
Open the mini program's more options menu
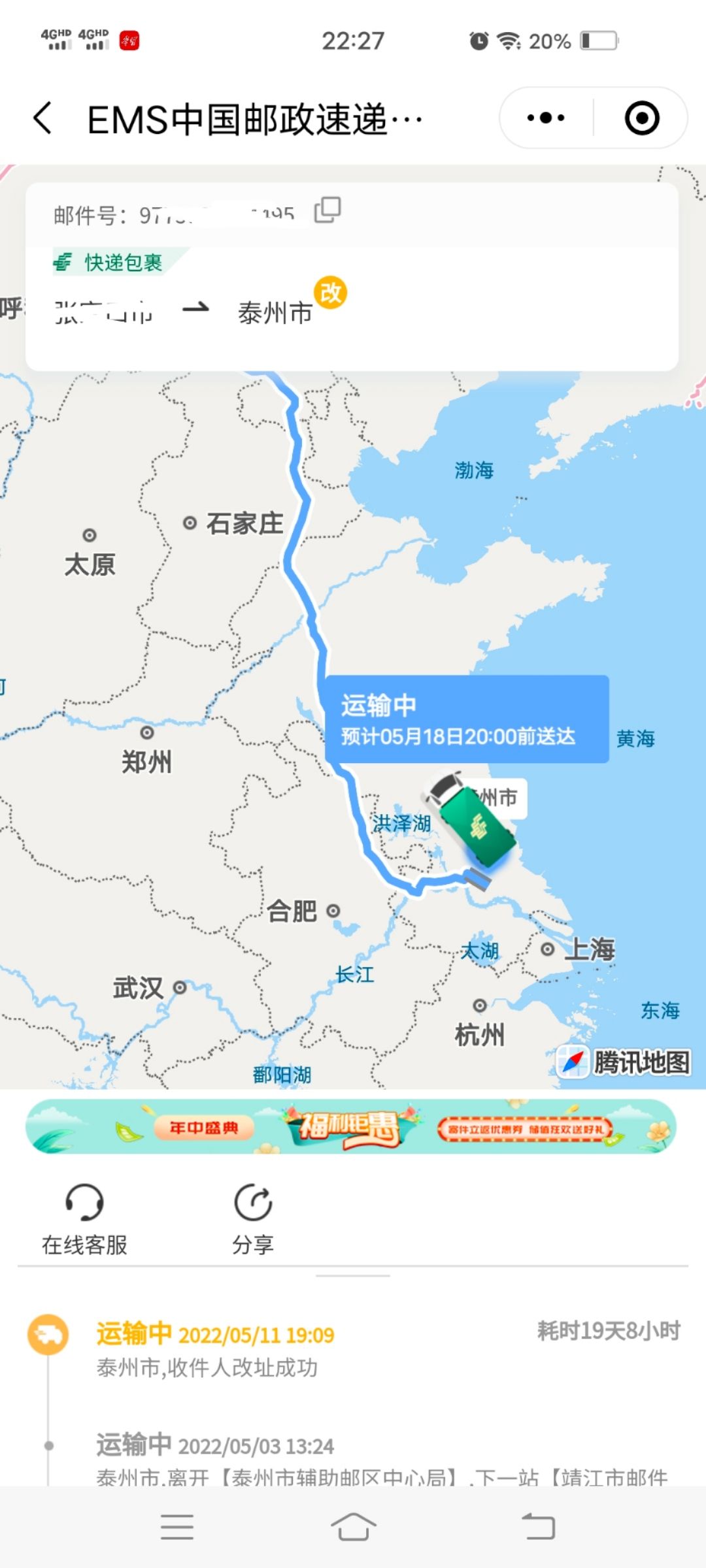coord(546,118)
